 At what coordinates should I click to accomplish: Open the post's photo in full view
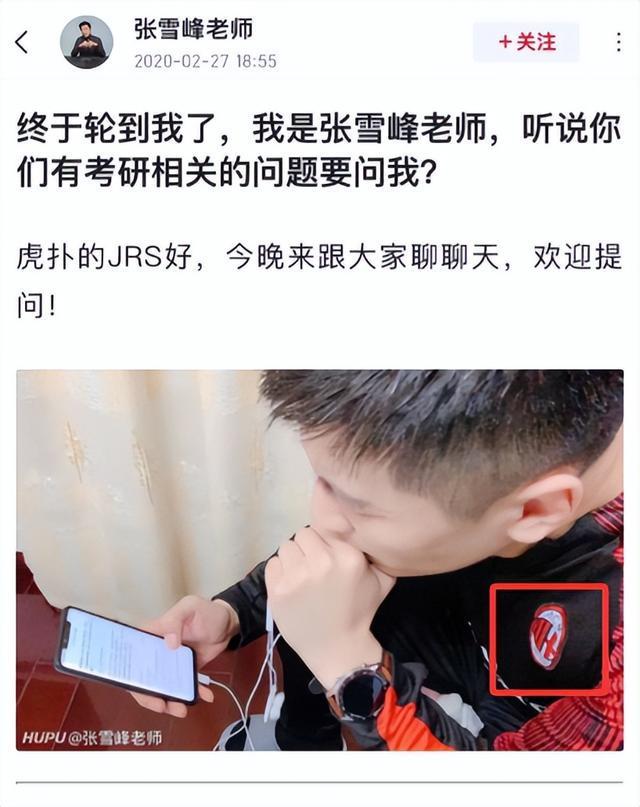[x=319, y=560]
